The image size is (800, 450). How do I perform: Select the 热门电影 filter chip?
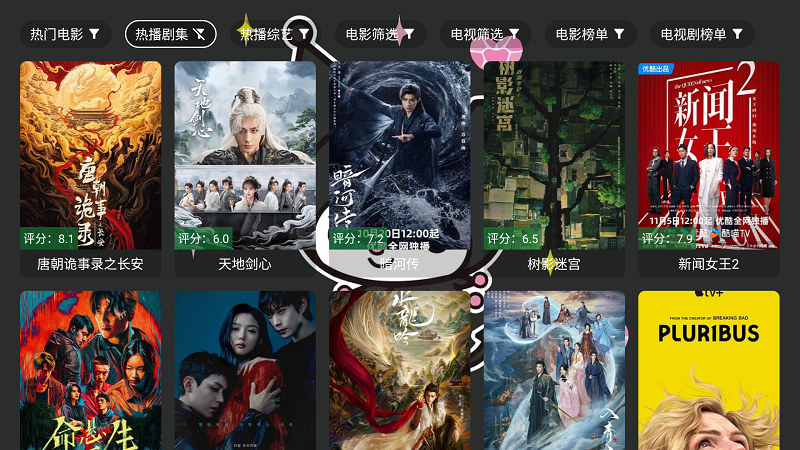point(65,34)
